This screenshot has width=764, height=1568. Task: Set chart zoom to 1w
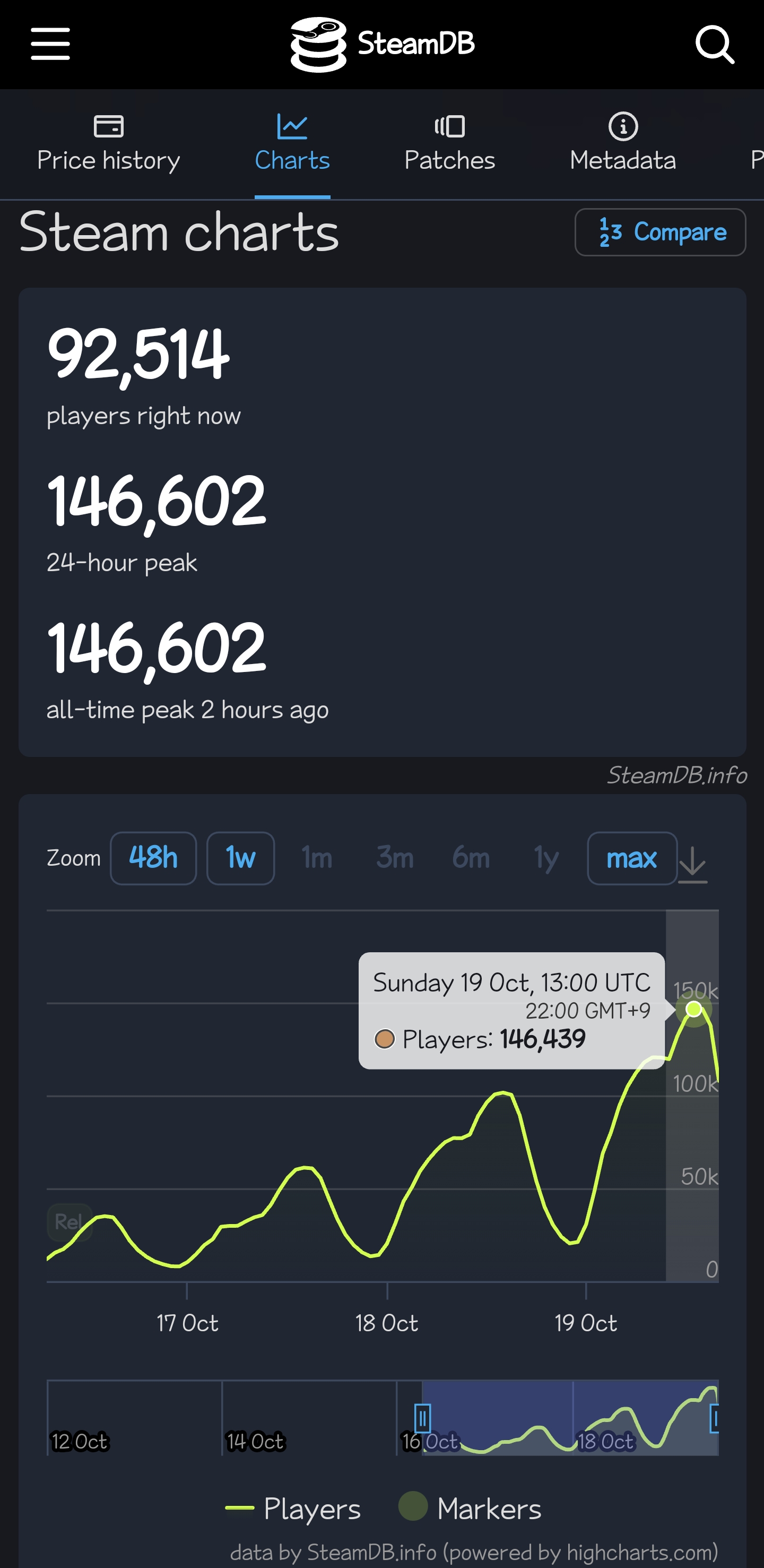click(x=240, y=858)
